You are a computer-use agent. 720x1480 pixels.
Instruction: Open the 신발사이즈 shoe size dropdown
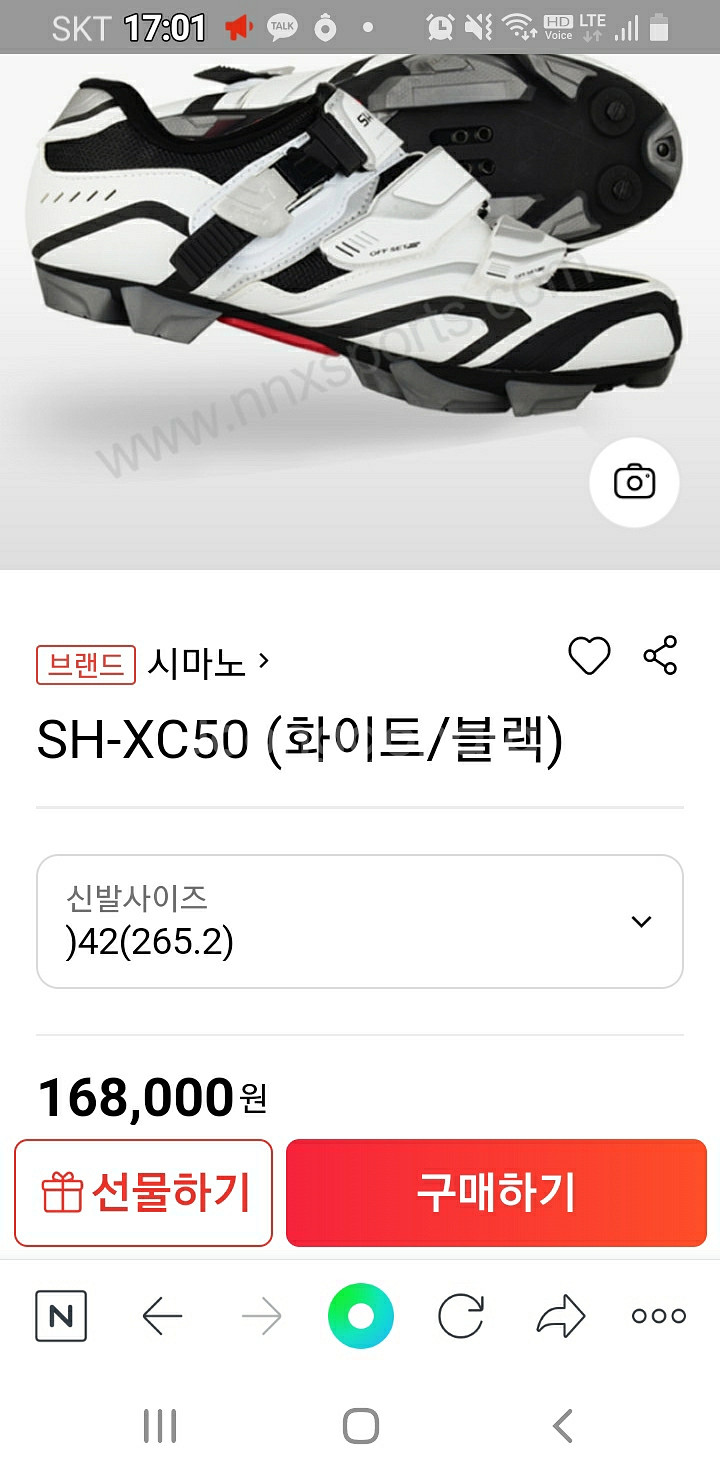tap(360, 920)
